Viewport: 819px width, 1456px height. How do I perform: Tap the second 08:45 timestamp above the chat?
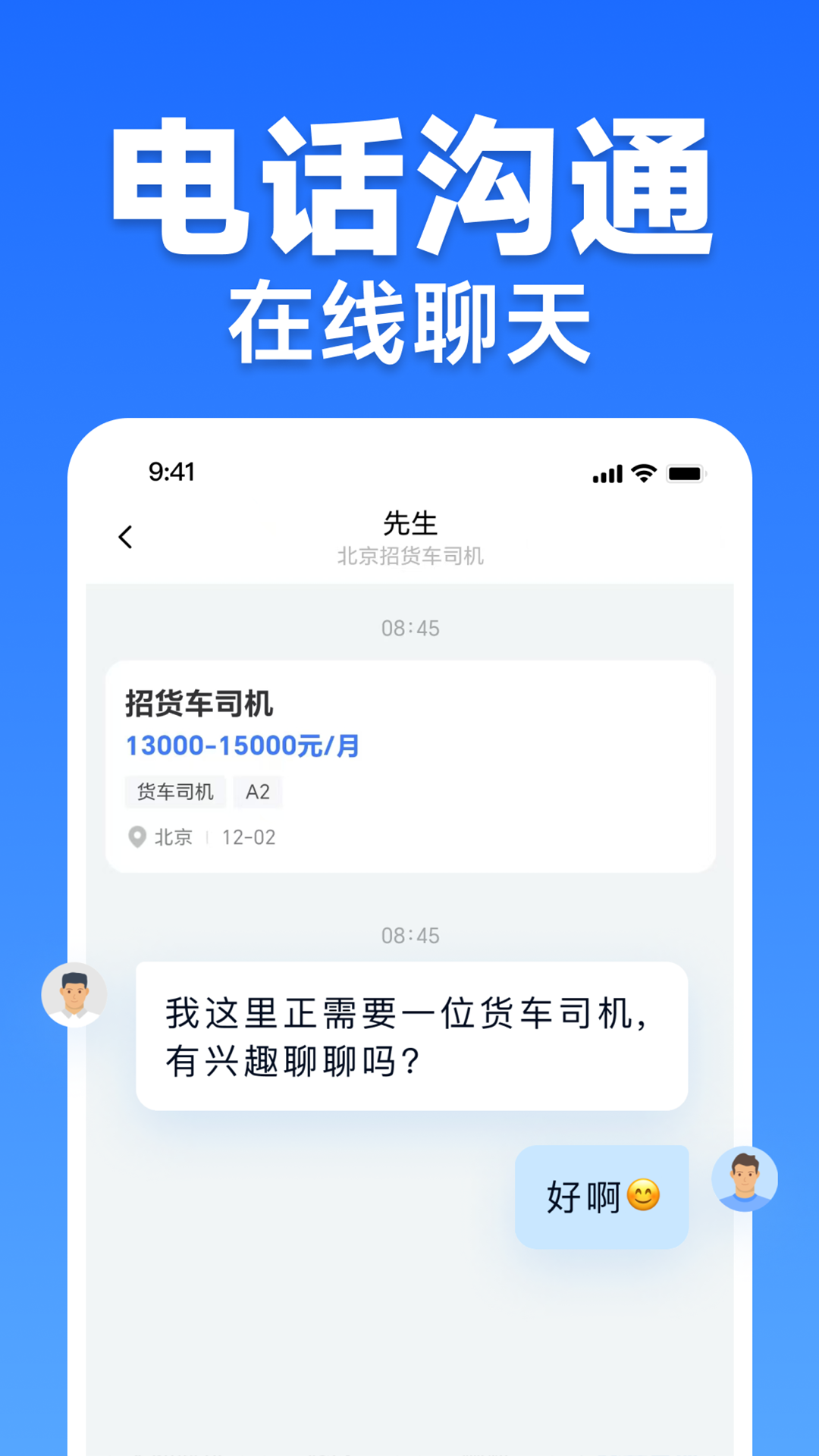[x=409, y=936]
